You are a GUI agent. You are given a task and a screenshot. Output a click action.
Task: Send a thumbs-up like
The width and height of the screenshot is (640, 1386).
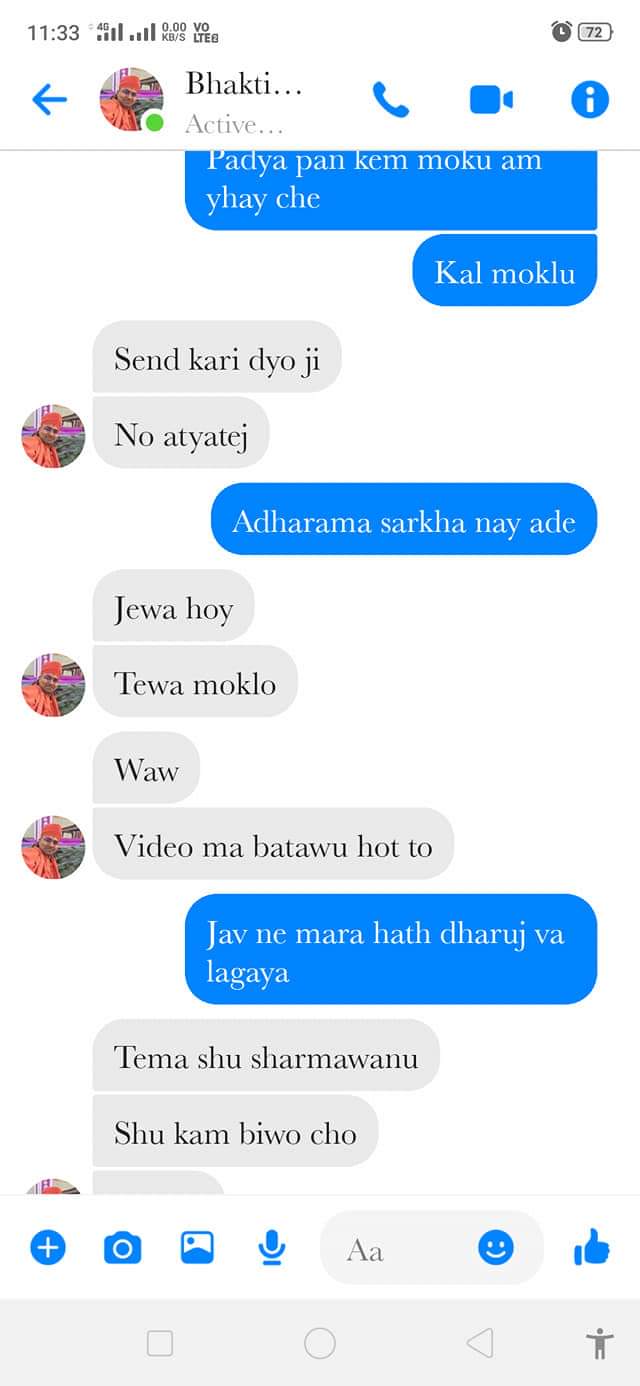[592, 1247]
